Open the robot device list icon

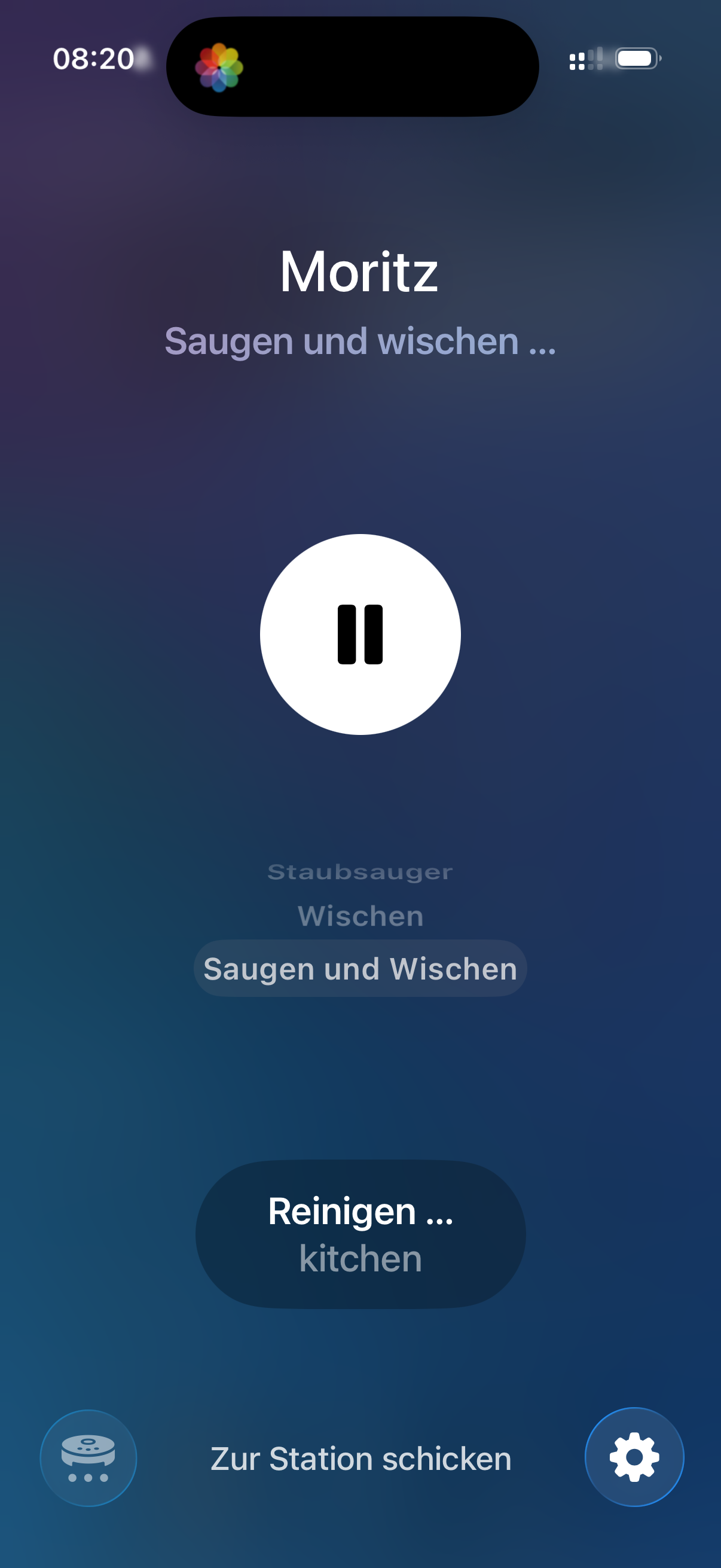88,1459
